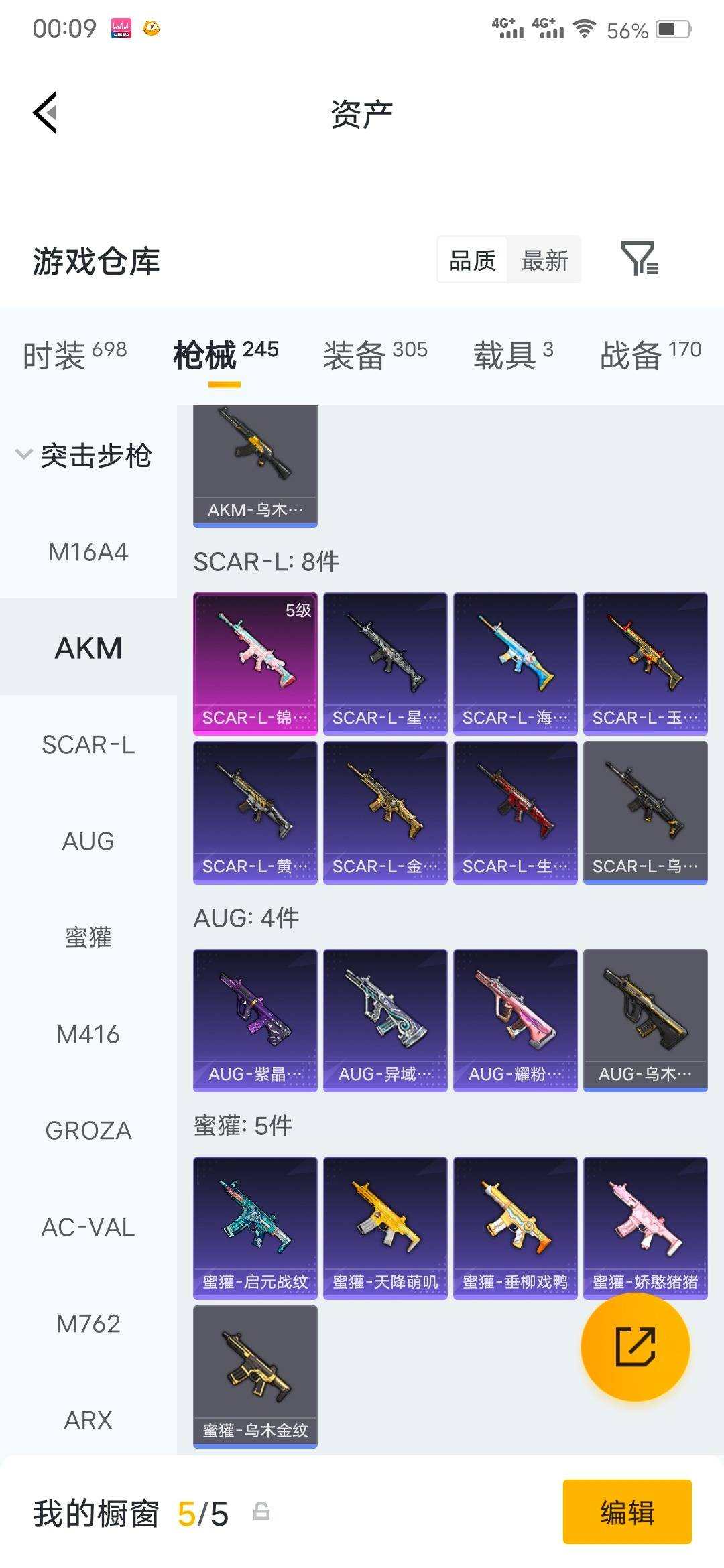Screen dimensions: 724x1568
Task: Select AC-VAL in the sidebar
Action: pyautogui.click(x=88, y=1227)
